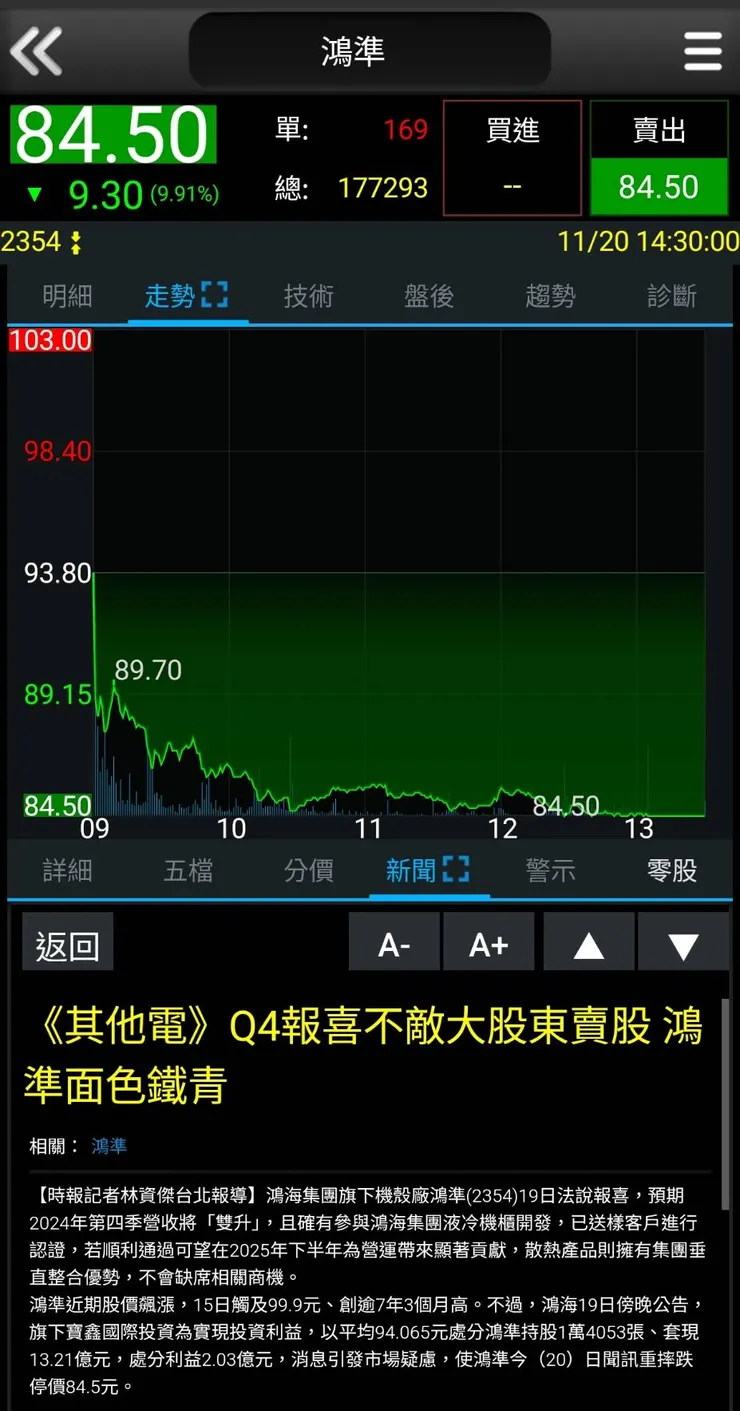Screen dimensions: 740x1411
Task: Switch to the 技術 analysis tab
Action: [x=308, y=296]
